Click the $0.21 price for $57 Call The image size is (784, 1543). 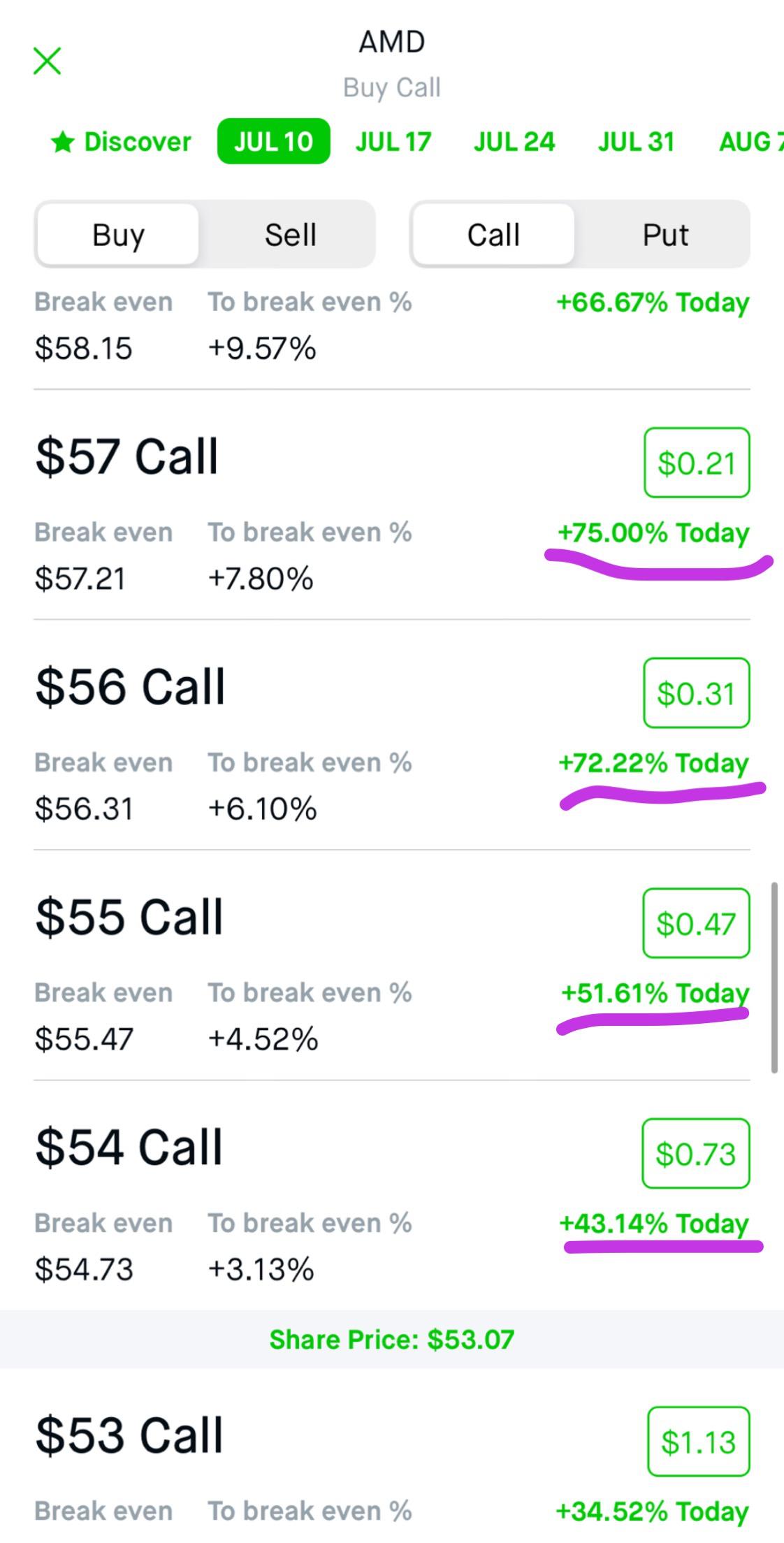point(697,462)
